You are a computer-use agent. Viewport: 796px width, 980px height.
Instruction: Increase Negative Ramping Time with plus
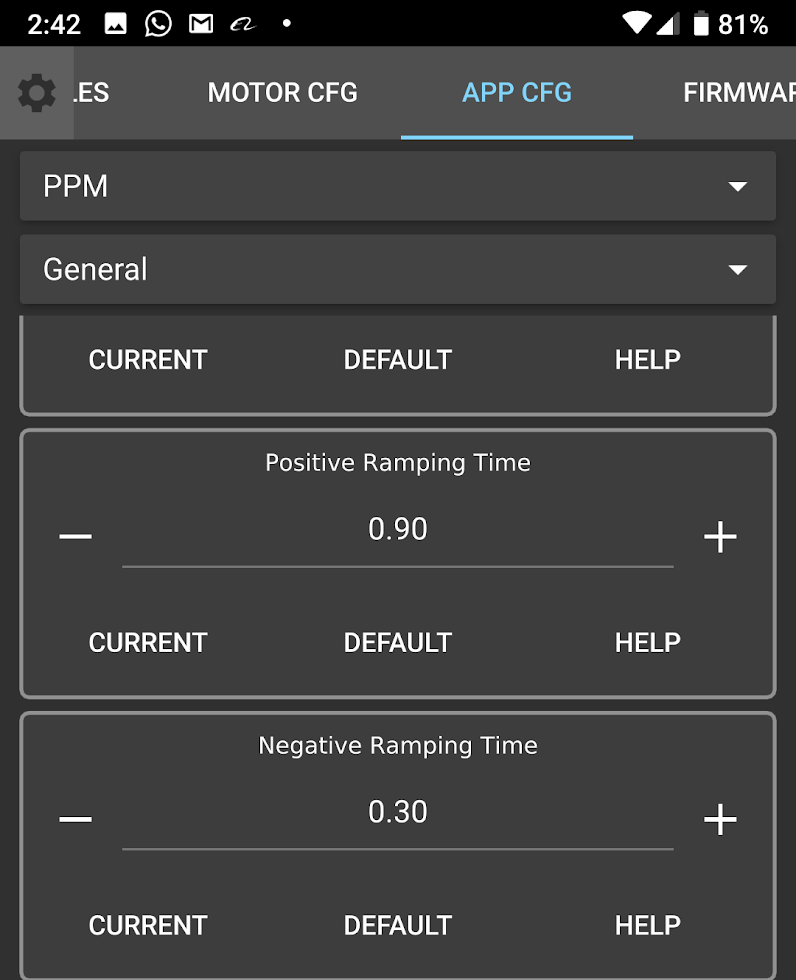click(x=720, y=819)
